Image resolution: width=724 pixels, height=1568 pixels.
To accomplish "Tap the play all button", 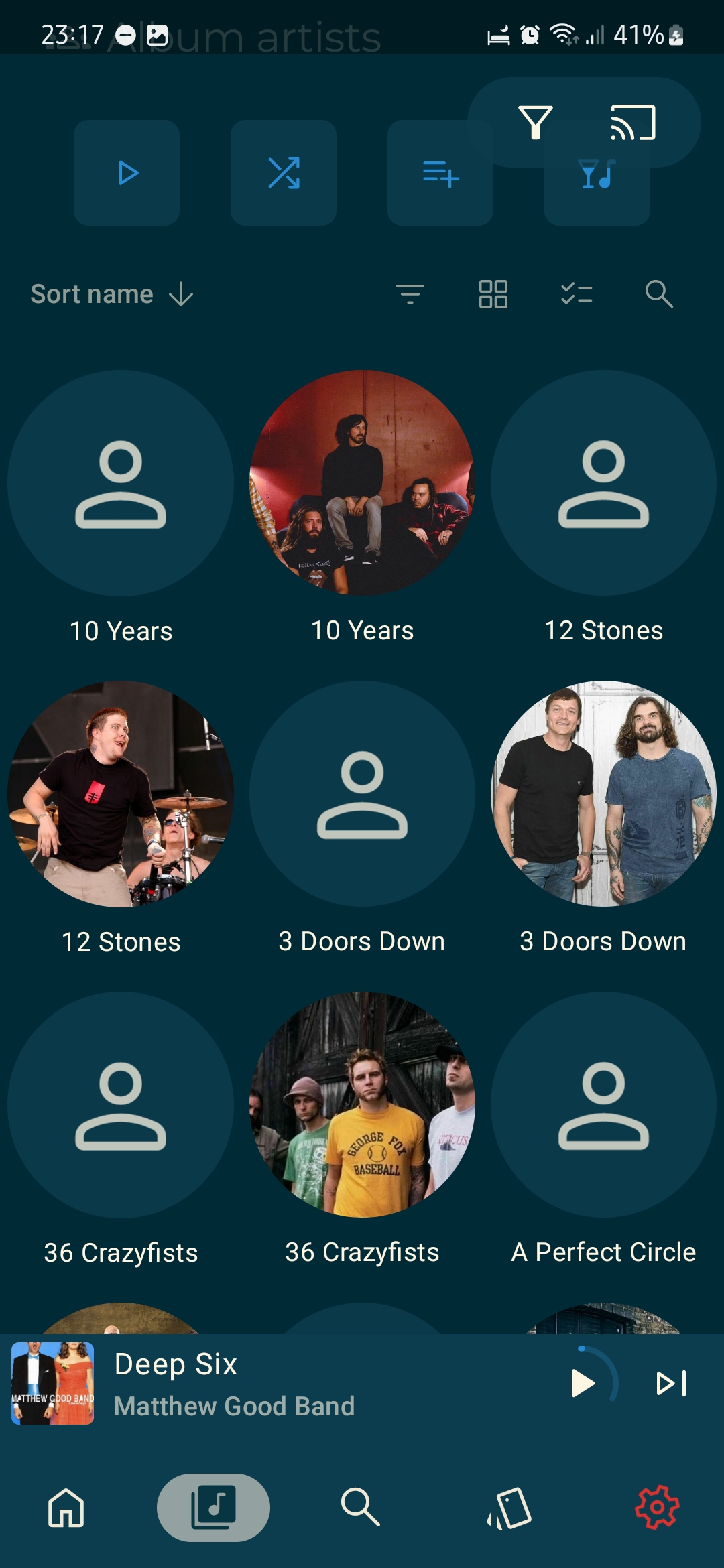I will (127, 173).
